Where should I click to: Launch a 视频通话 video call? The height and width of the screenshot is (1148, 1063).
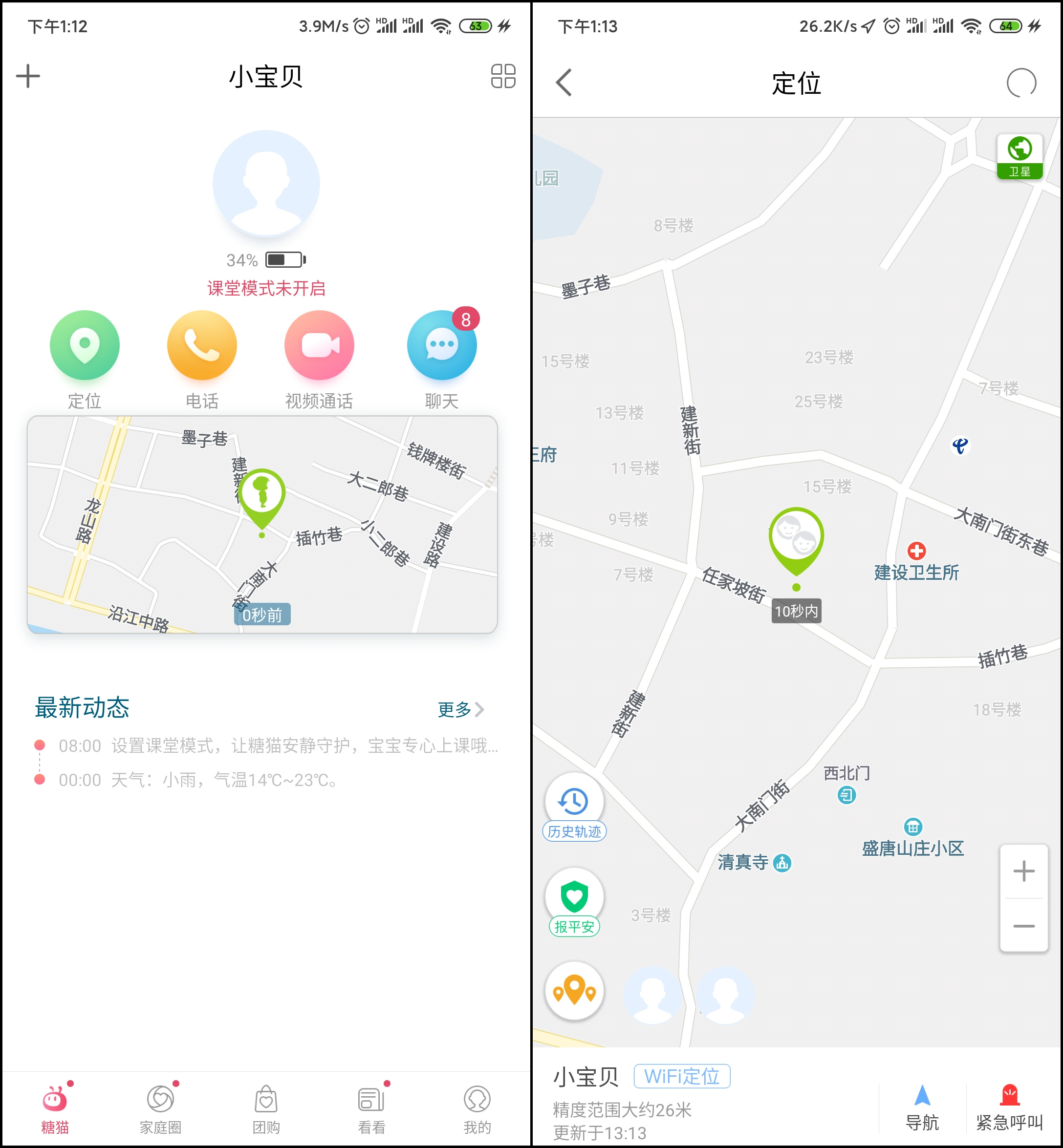321,345
